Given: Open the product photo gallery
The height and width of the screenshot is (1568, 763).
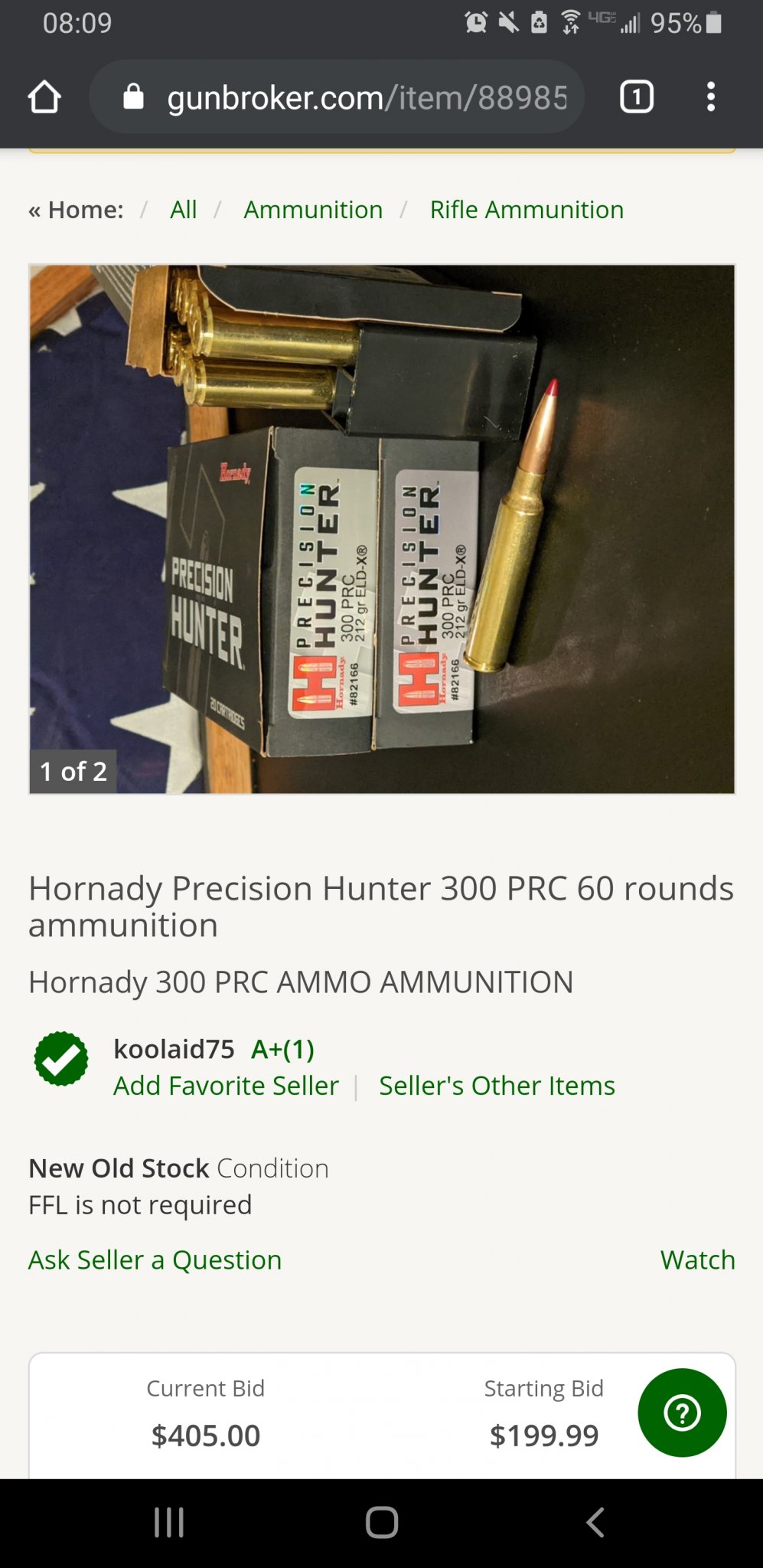Looking at the screenshot, I should [x=382, y=529].
